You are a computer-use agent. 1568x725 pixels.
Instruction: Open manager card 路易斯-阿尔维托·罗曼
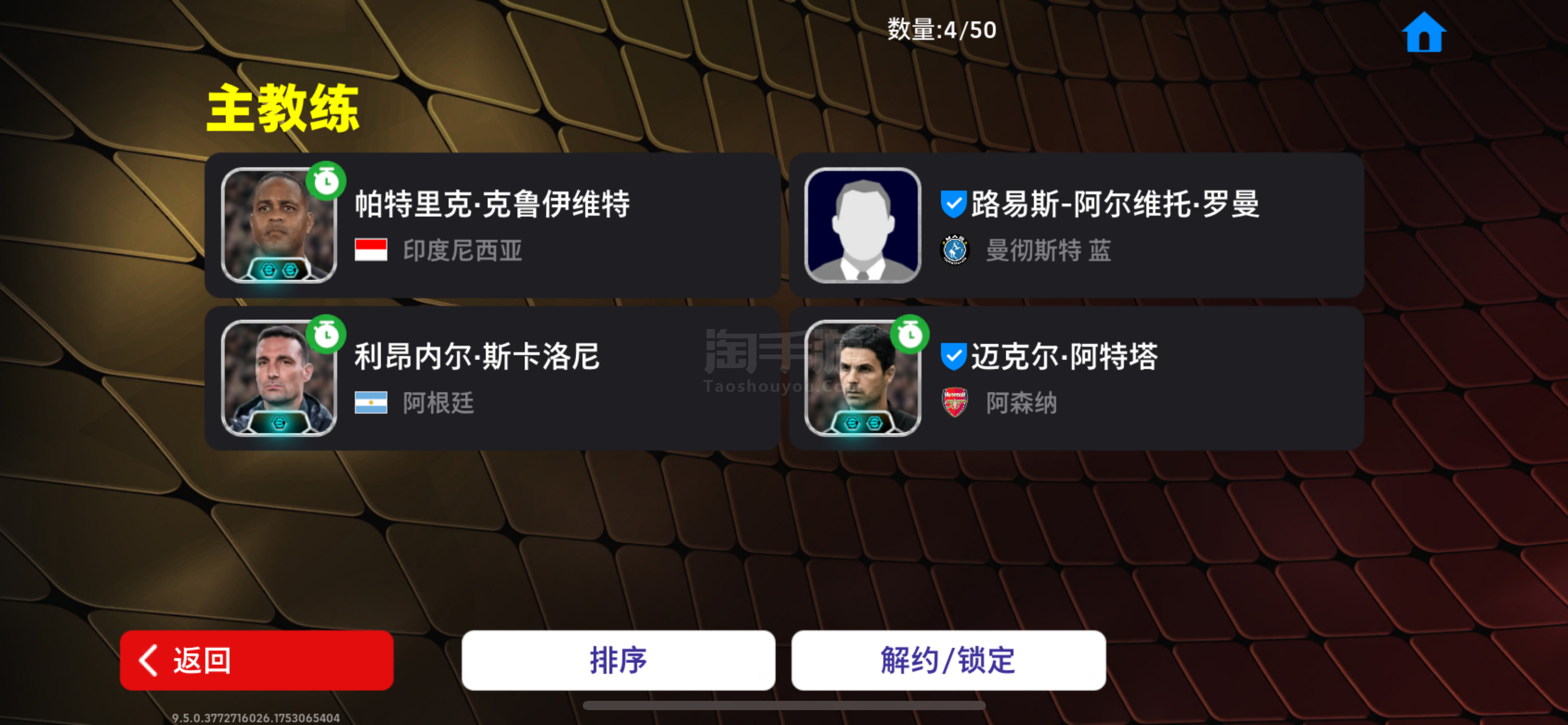pyautogui.click(x=1076, y=226)
